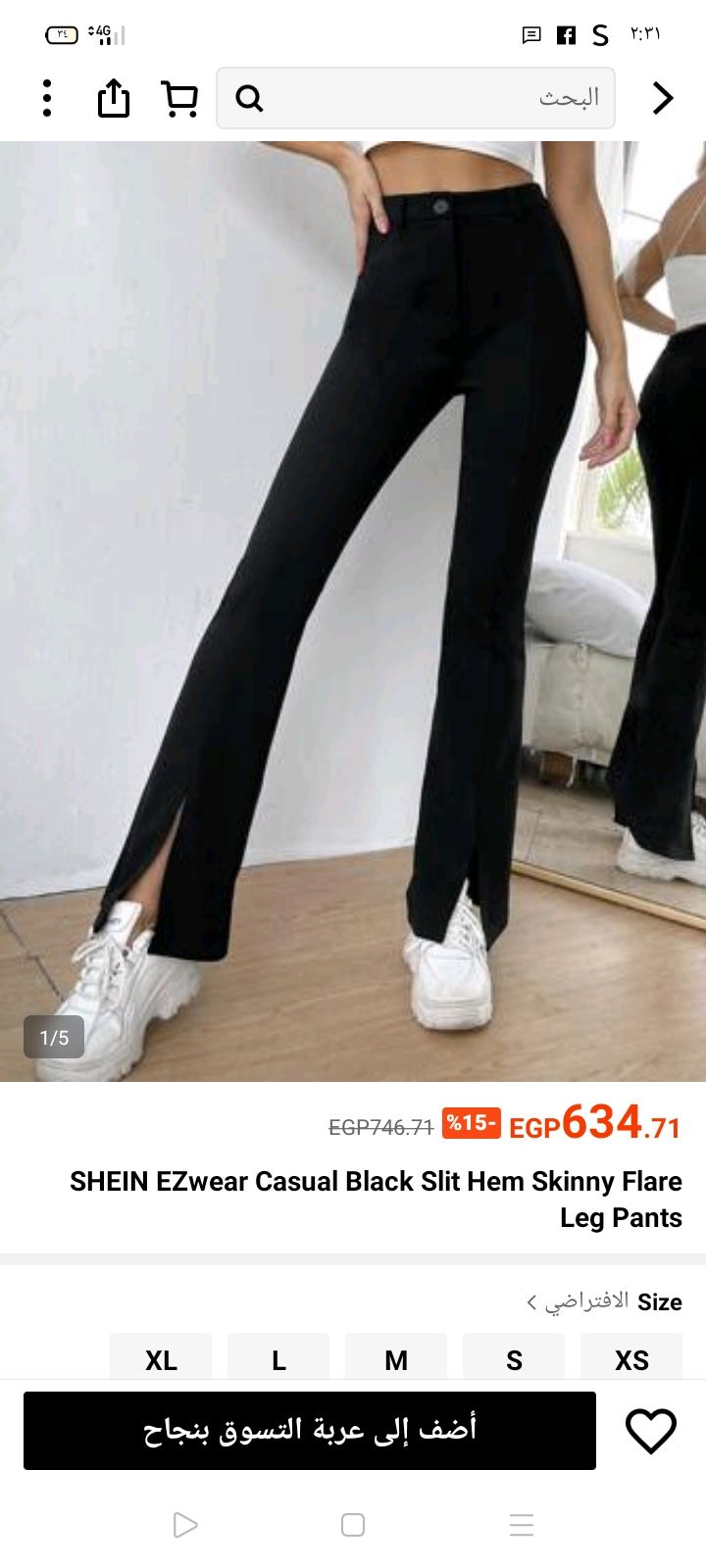Go back using the top arrow
Viewport: 706px width, 1568px height.
point(664,98)
